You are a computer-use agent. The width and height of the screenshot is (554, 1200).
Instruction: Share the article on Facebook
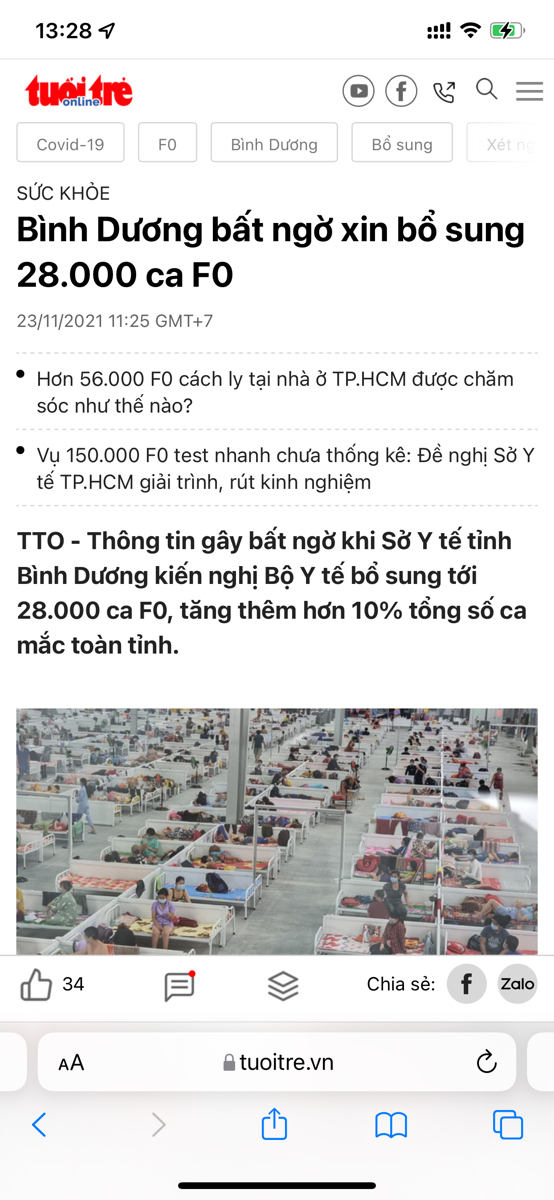[x=466, y=984]
